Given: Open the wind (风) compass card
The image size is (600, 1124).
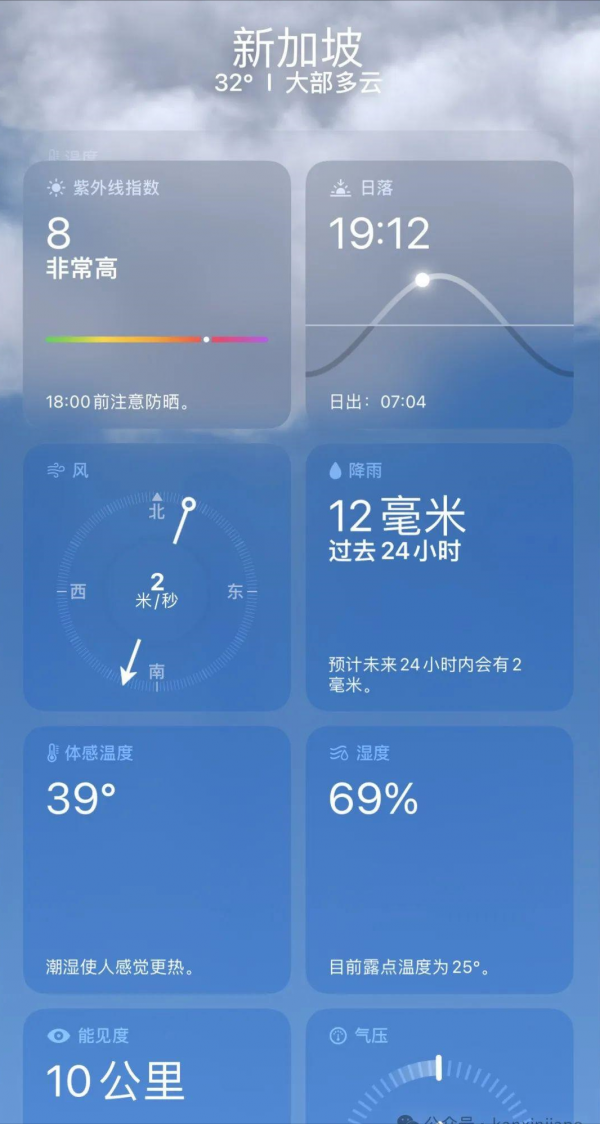Looking at the screenshot, I should (157, 577).
